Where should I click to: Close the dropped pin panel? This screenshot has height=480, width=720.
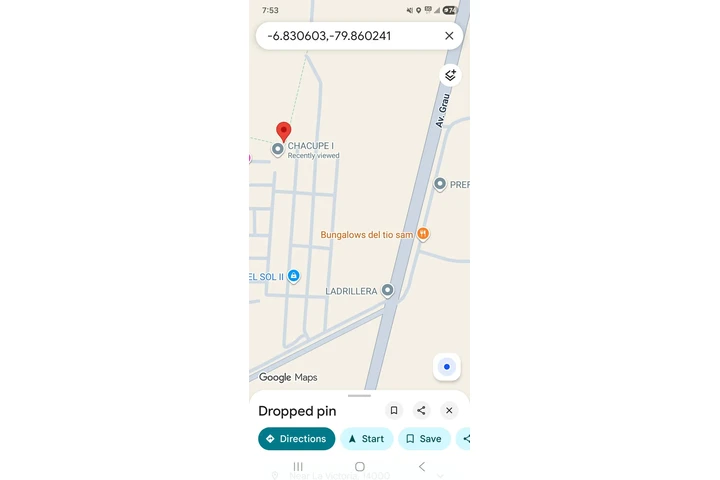(449, 411)
